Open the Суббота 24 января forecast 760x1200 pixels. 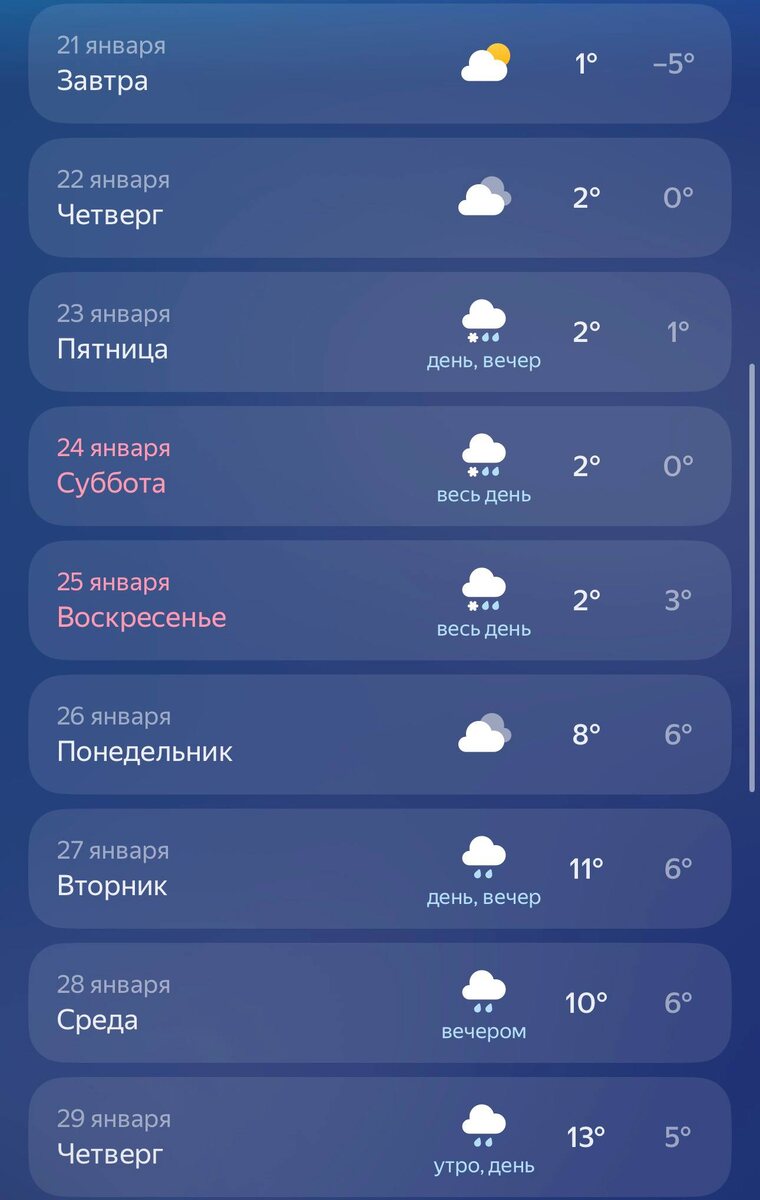pyautogui.click(x=380, y=466)
